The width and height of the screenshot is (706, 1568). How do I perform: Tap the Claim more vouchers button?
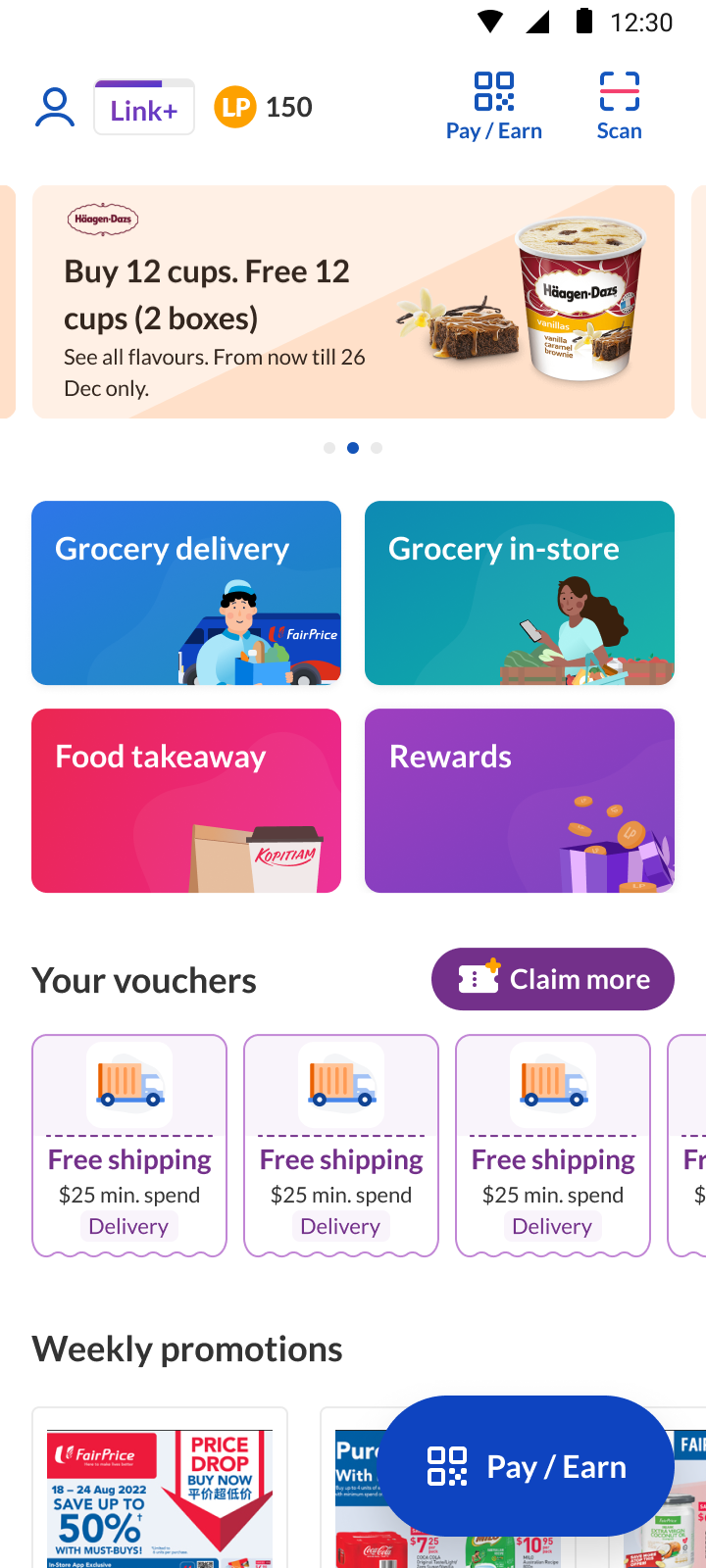point(553,979)
